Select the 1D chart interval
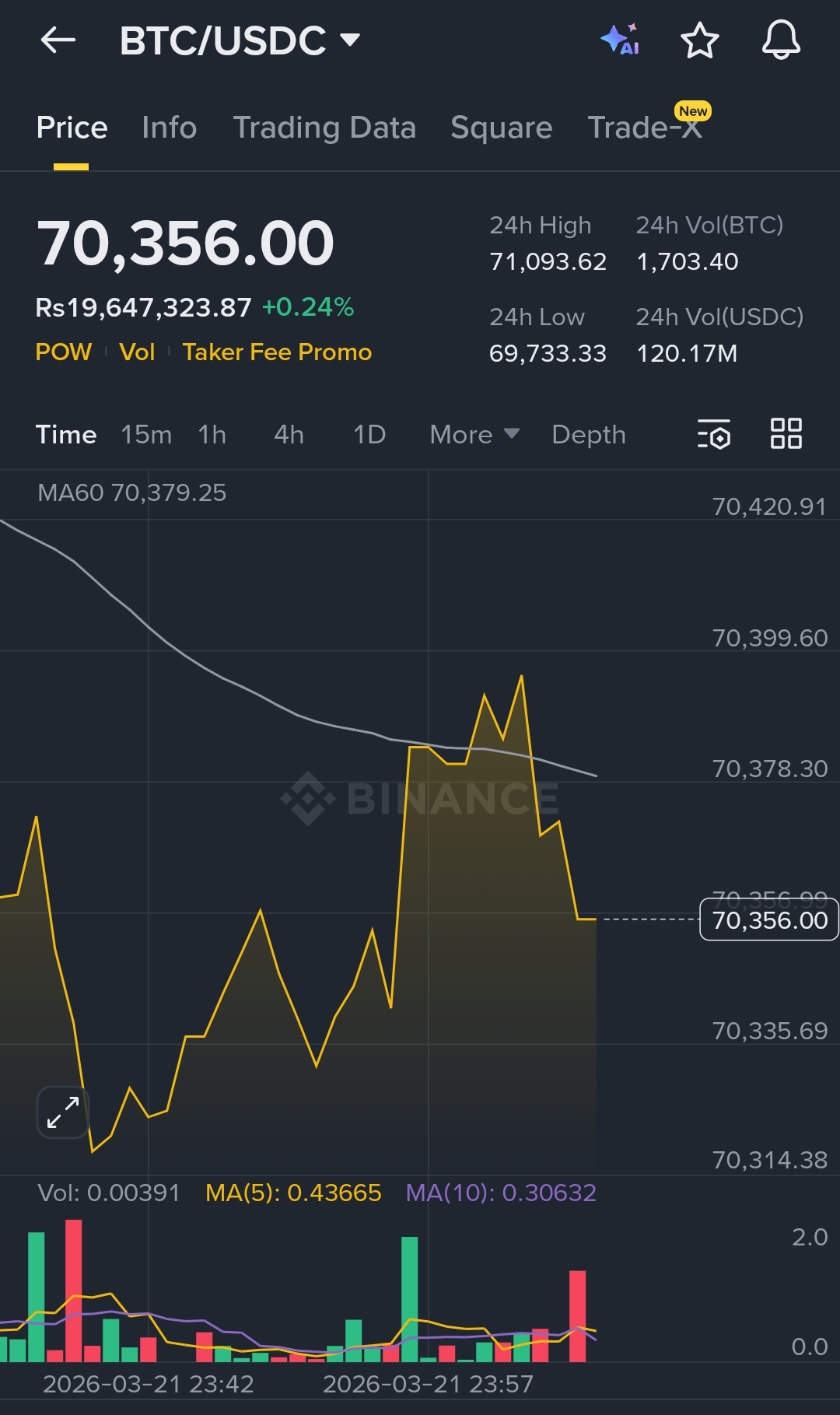The width and height of the screenshot is (840, 1415). click(369, 435)
